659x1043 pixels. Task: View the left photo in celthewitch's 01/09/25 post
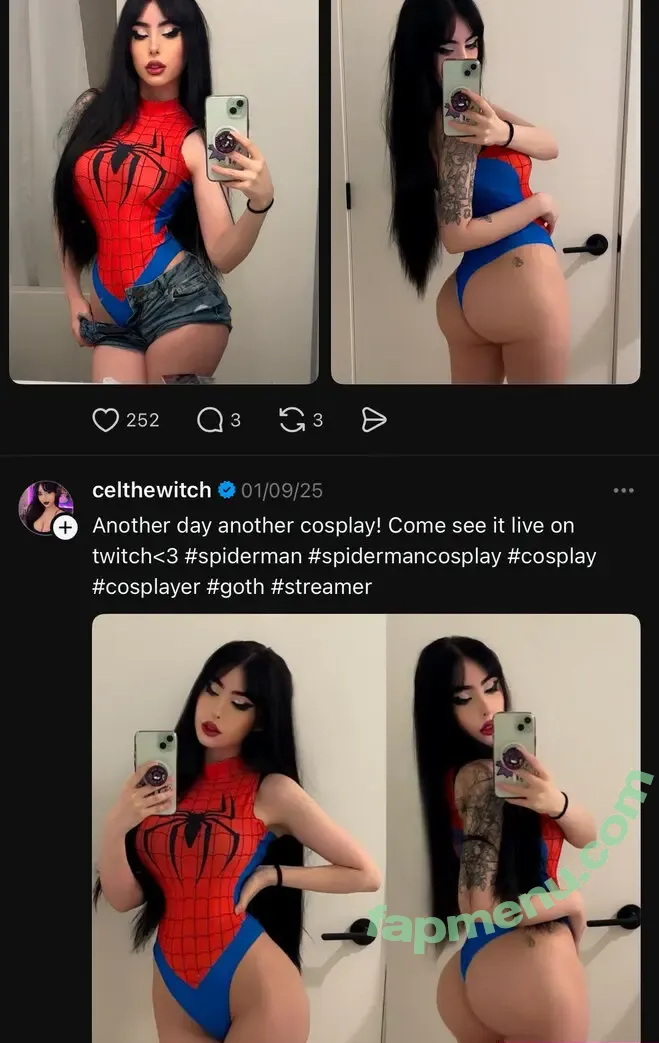click(x=238, y=830)
